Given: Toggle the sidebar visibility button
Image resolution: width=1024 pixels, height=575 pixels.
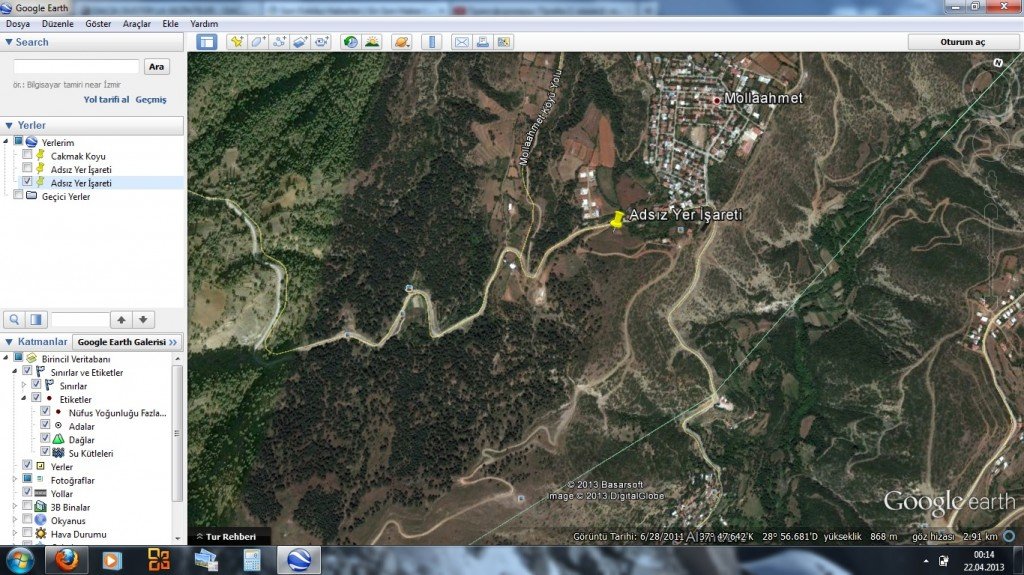Looking at the screenshot, I should tap(206, 42).
